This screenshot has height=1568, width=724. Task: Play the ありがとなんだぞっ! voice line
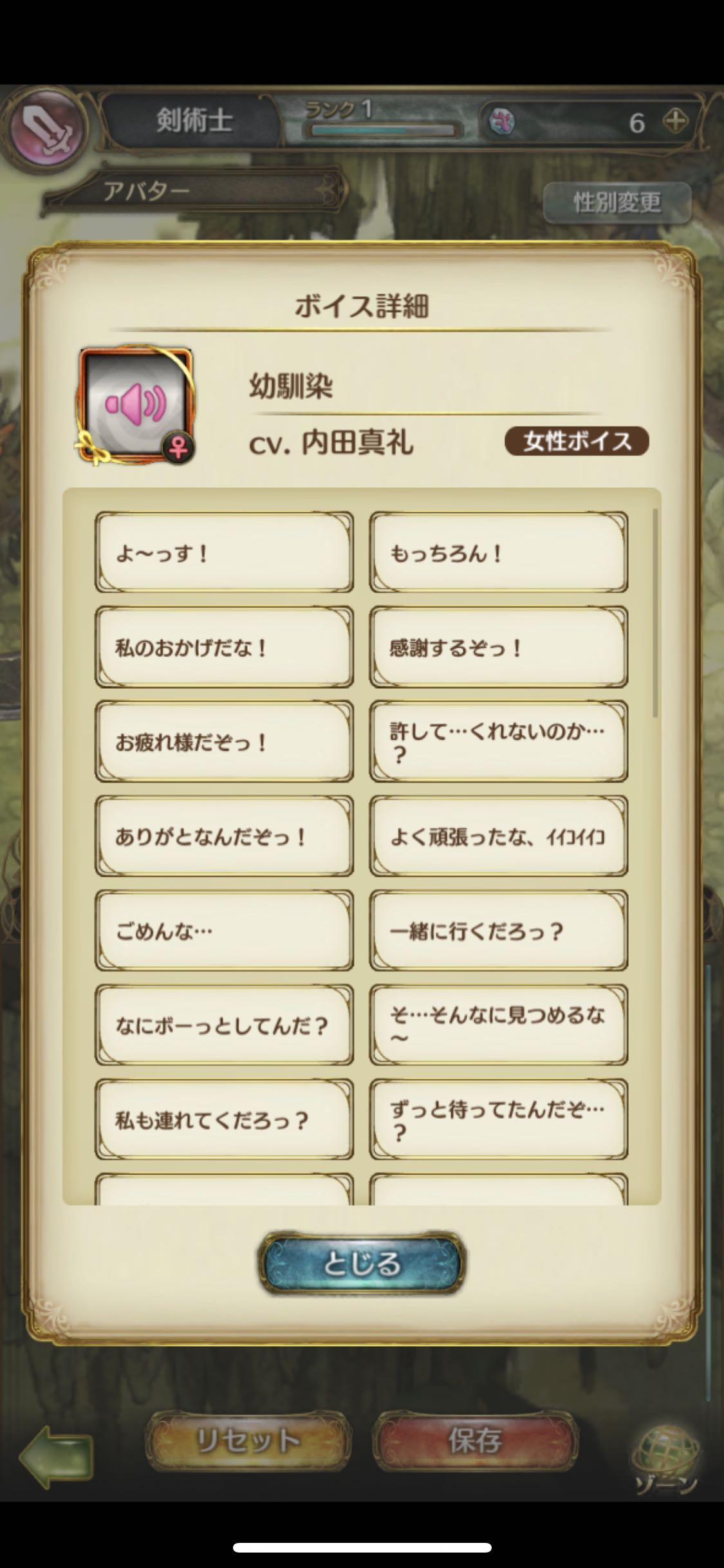[x=224, y=836]
